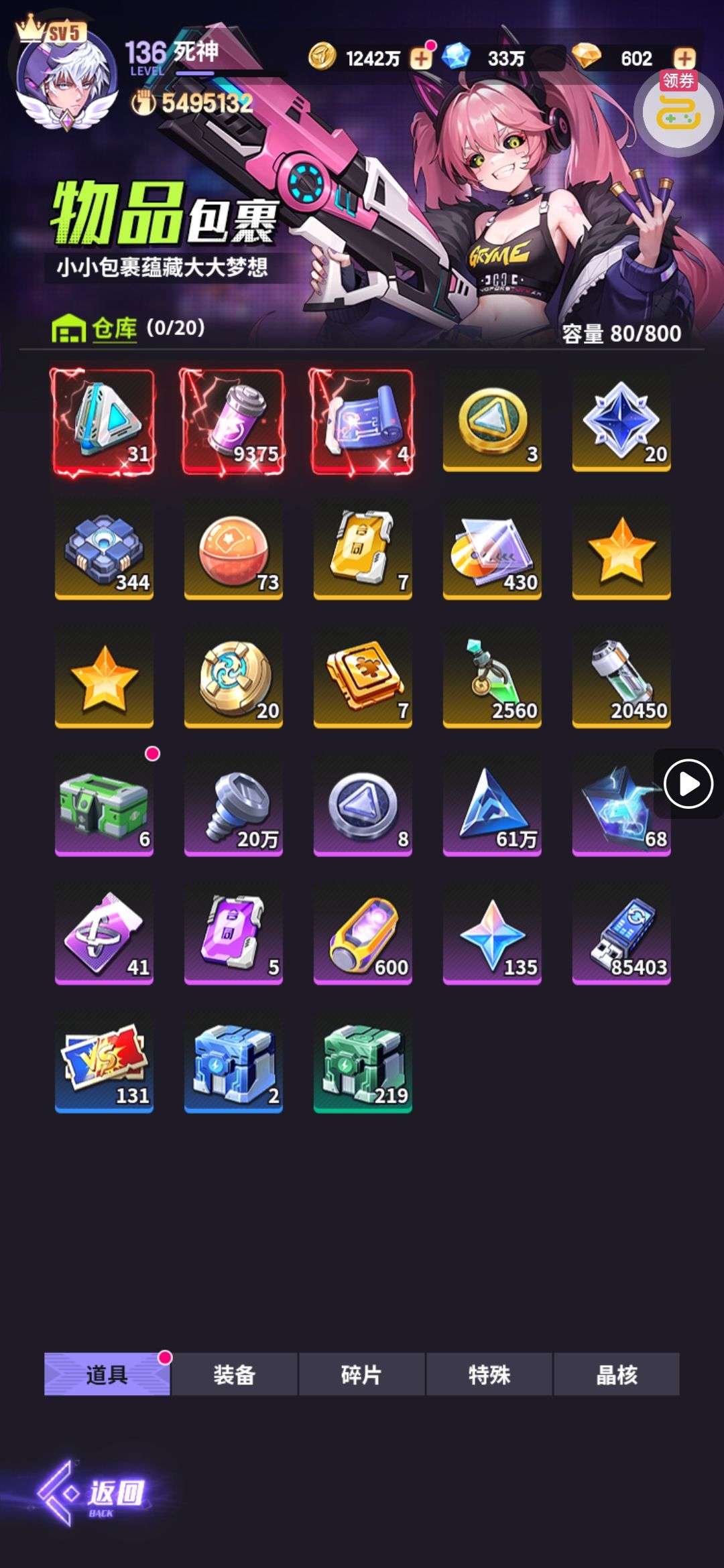The image size is (724, 1568).
Task: Select the 道具 tab
Action: [x=107, y=1375]
